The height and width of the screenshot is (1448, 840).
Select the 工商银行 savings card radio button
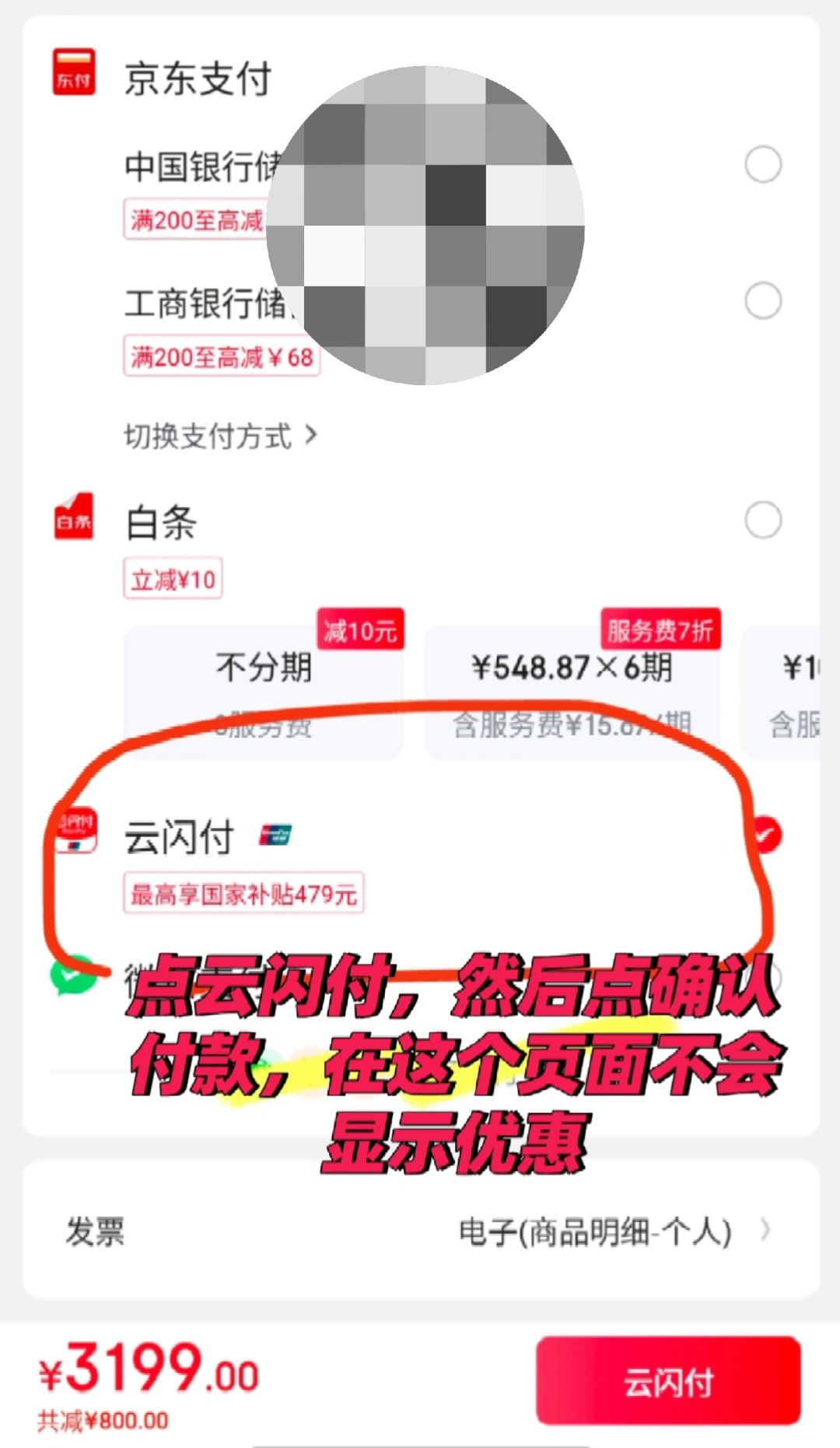tap(762, 301)
